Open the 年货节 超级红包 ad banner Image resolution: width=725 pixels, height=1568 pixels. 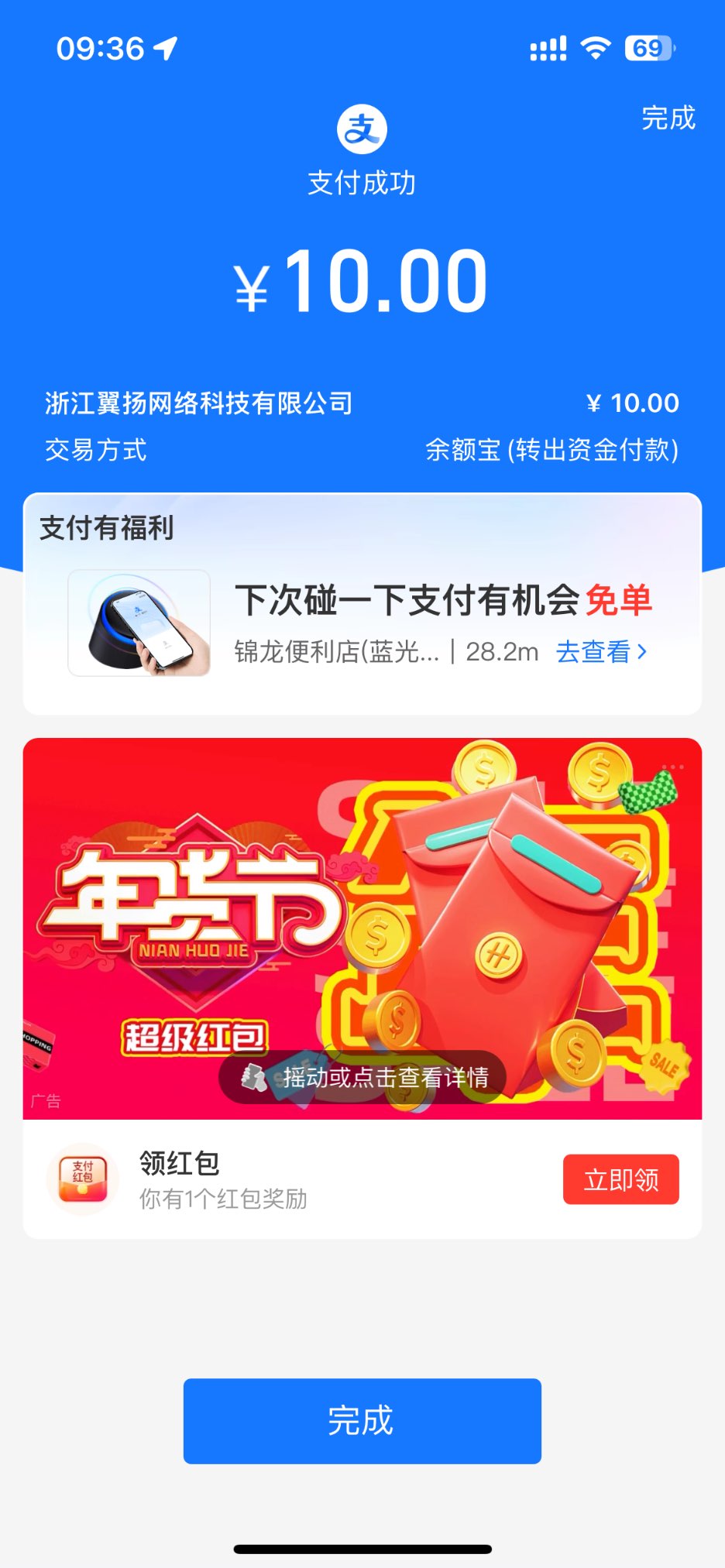(x=362, y=928)
